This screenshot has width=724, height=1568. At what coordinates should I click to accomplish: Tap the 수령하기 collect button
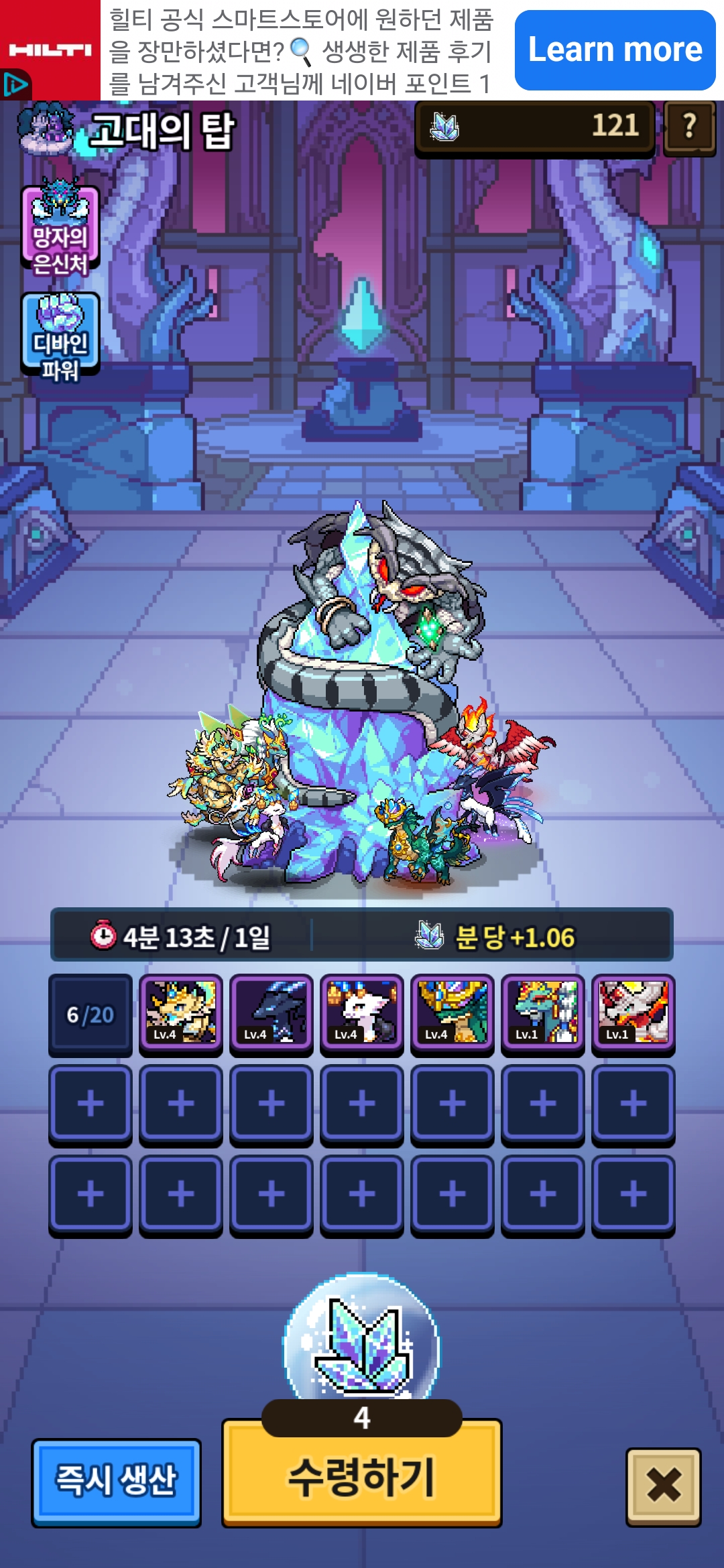point(362,1474)
